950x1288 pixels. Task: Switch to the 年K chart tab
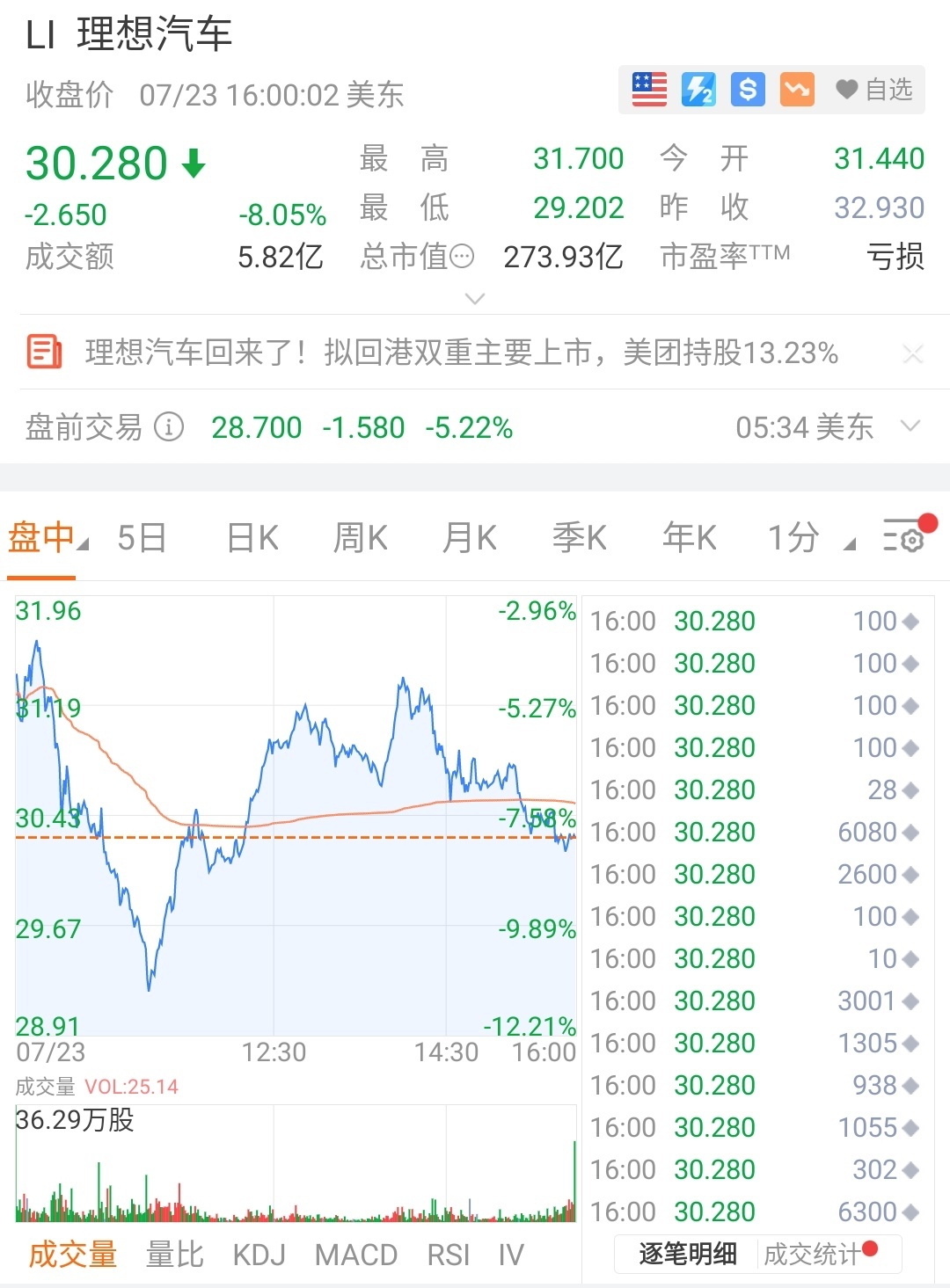689,537
